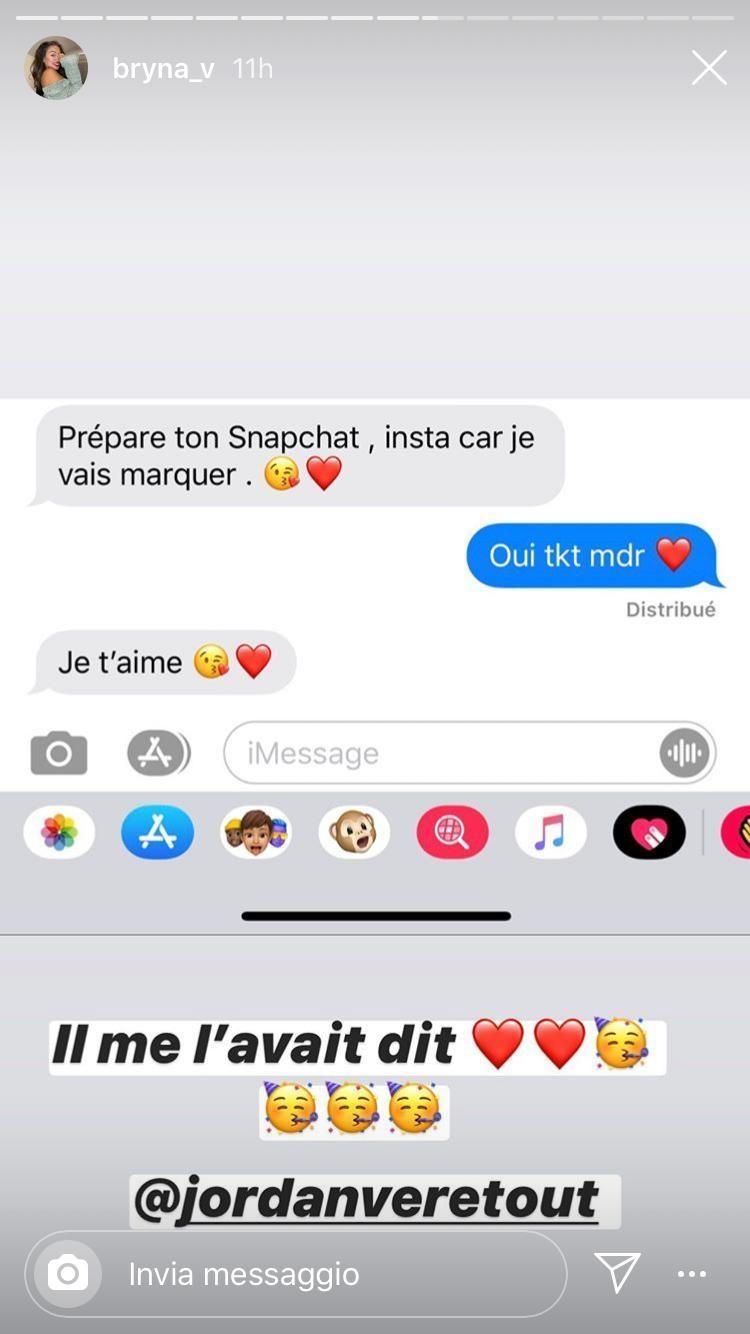Open bryna_v profile from avatar
The image size is (750, 1334).
56,68
